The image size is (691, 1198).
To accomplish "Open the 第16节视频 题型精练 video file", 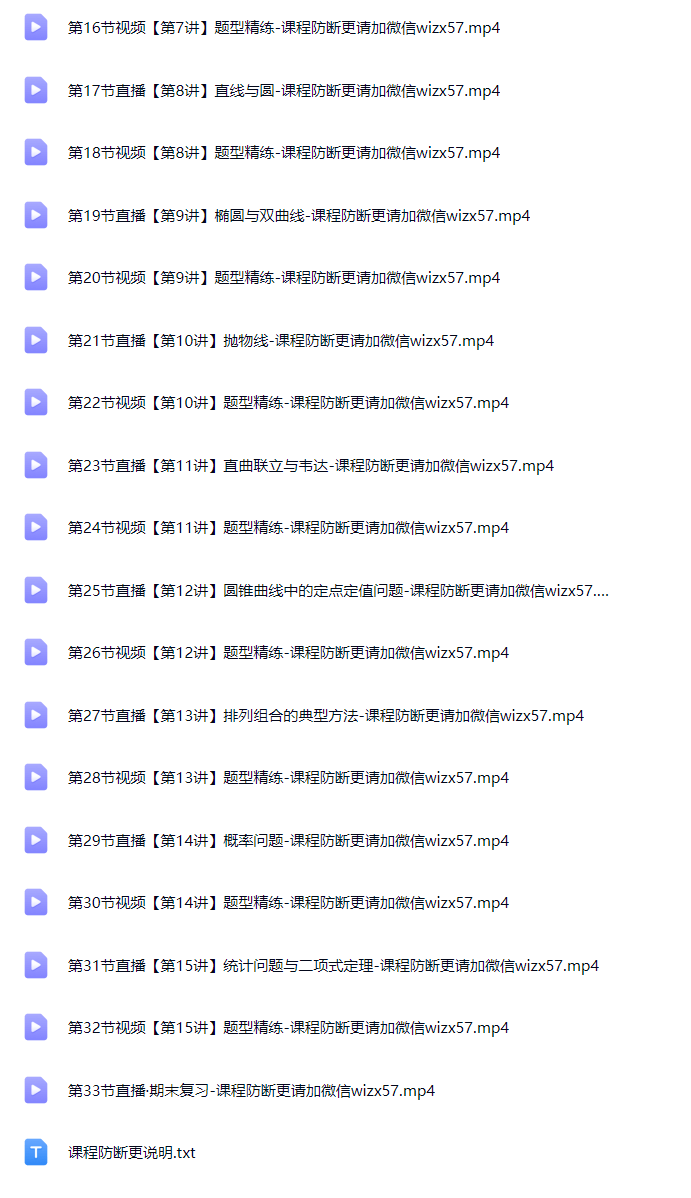I will [284, 28].
